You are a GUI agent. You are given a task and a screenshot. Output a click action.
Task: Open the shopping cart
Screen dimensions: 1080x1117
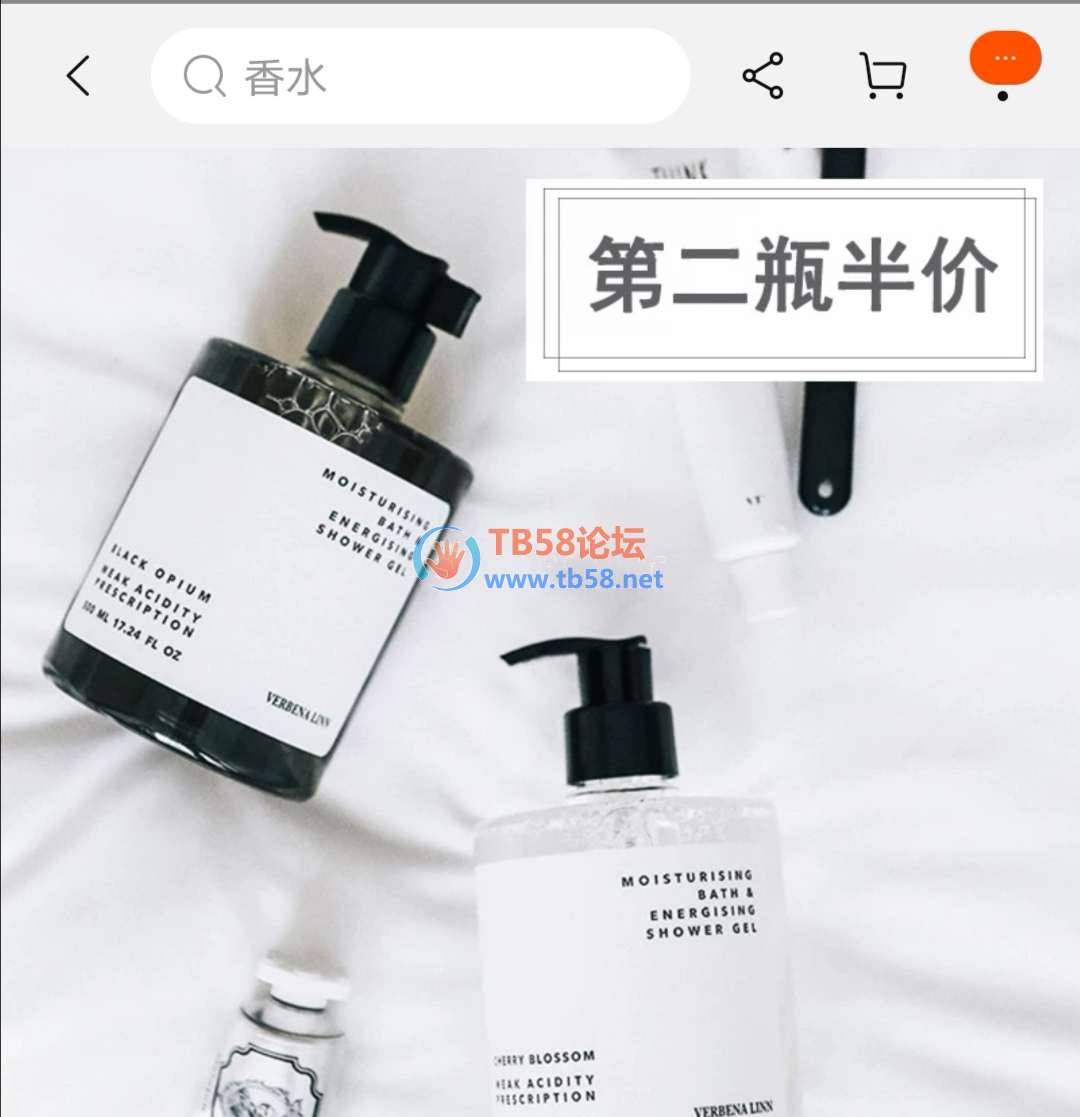coord(883,76)
